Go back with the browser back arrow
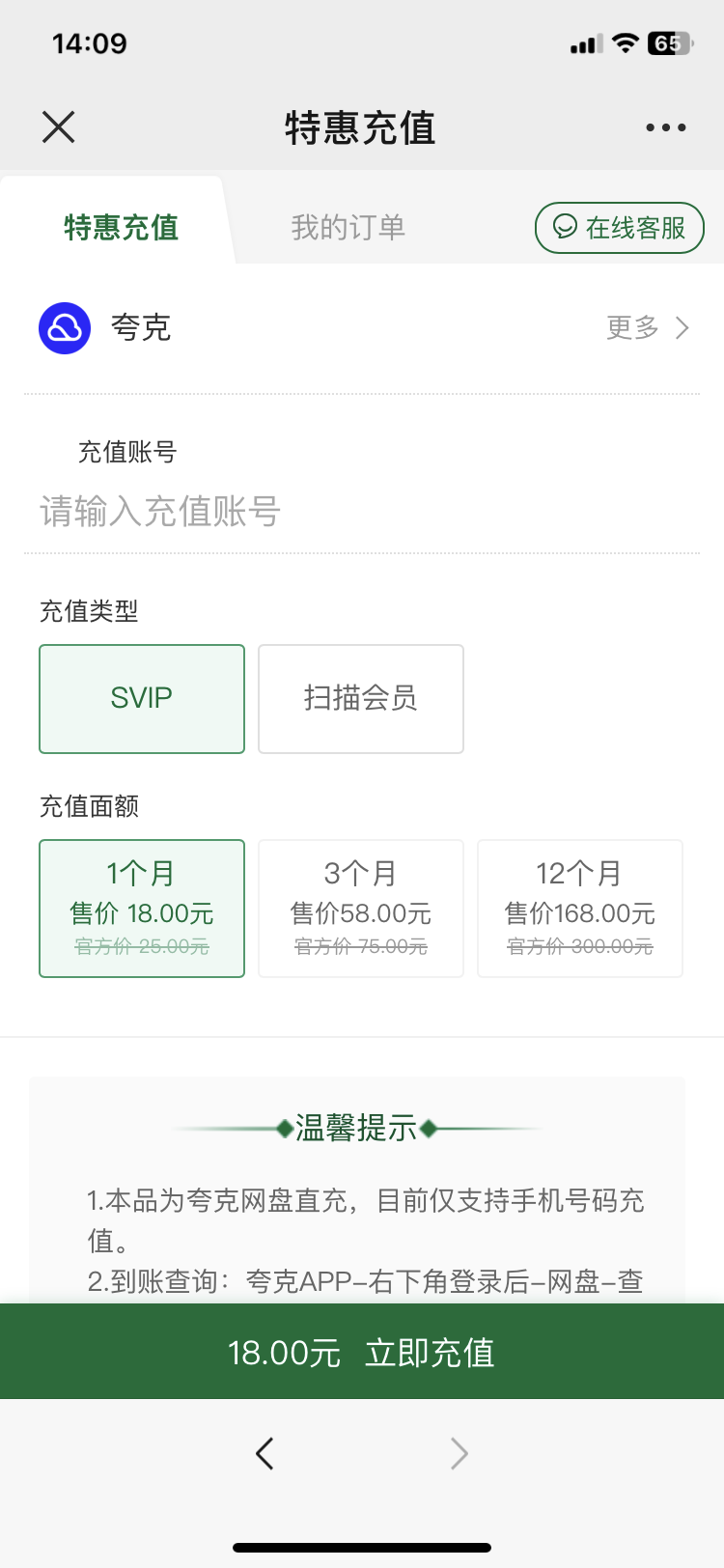Screen dimensions: 724x1568 tap(265, 1453)
